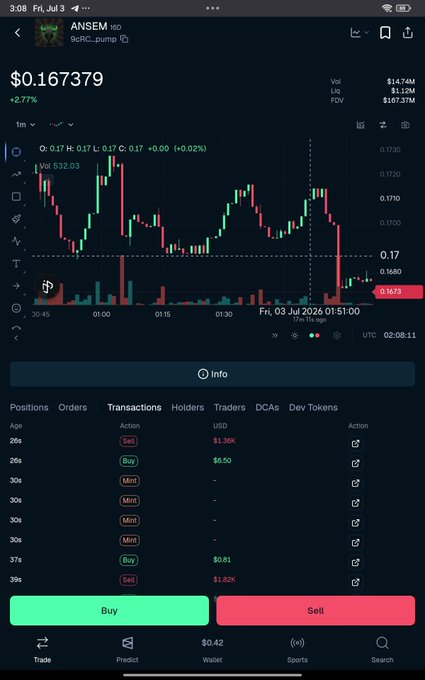Open the 1m timeframe dropdown
Viewport: 425px width, 680px height.
click(25, 125)
